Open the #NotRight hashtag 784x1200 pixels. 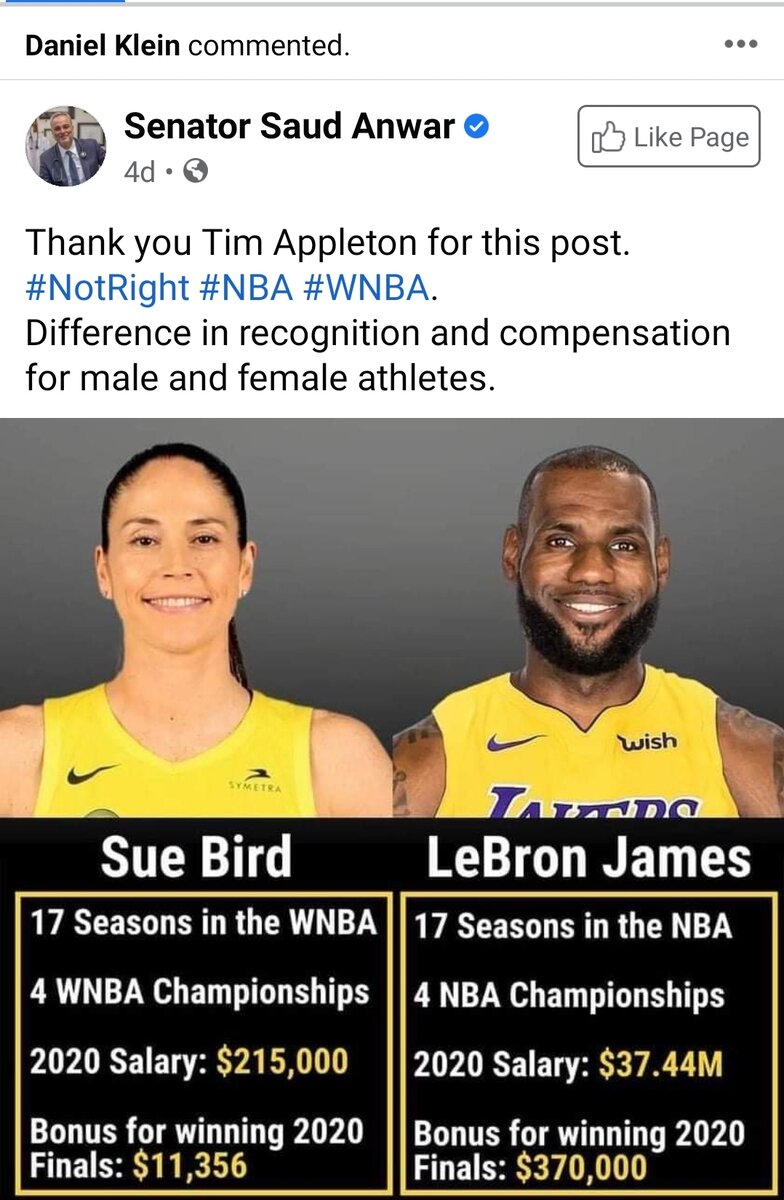(x=107, y=288)
